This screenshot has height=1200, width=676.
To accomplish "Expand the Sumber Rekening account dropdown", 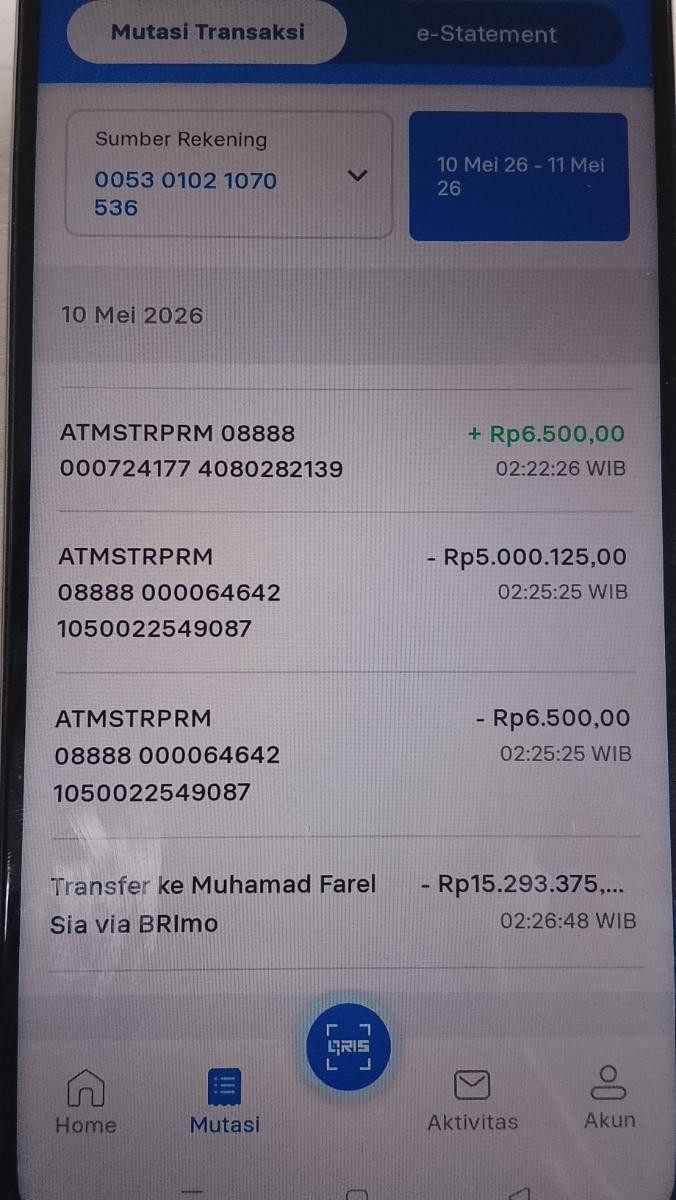I will pyautogui.click(x=229, y=175).
